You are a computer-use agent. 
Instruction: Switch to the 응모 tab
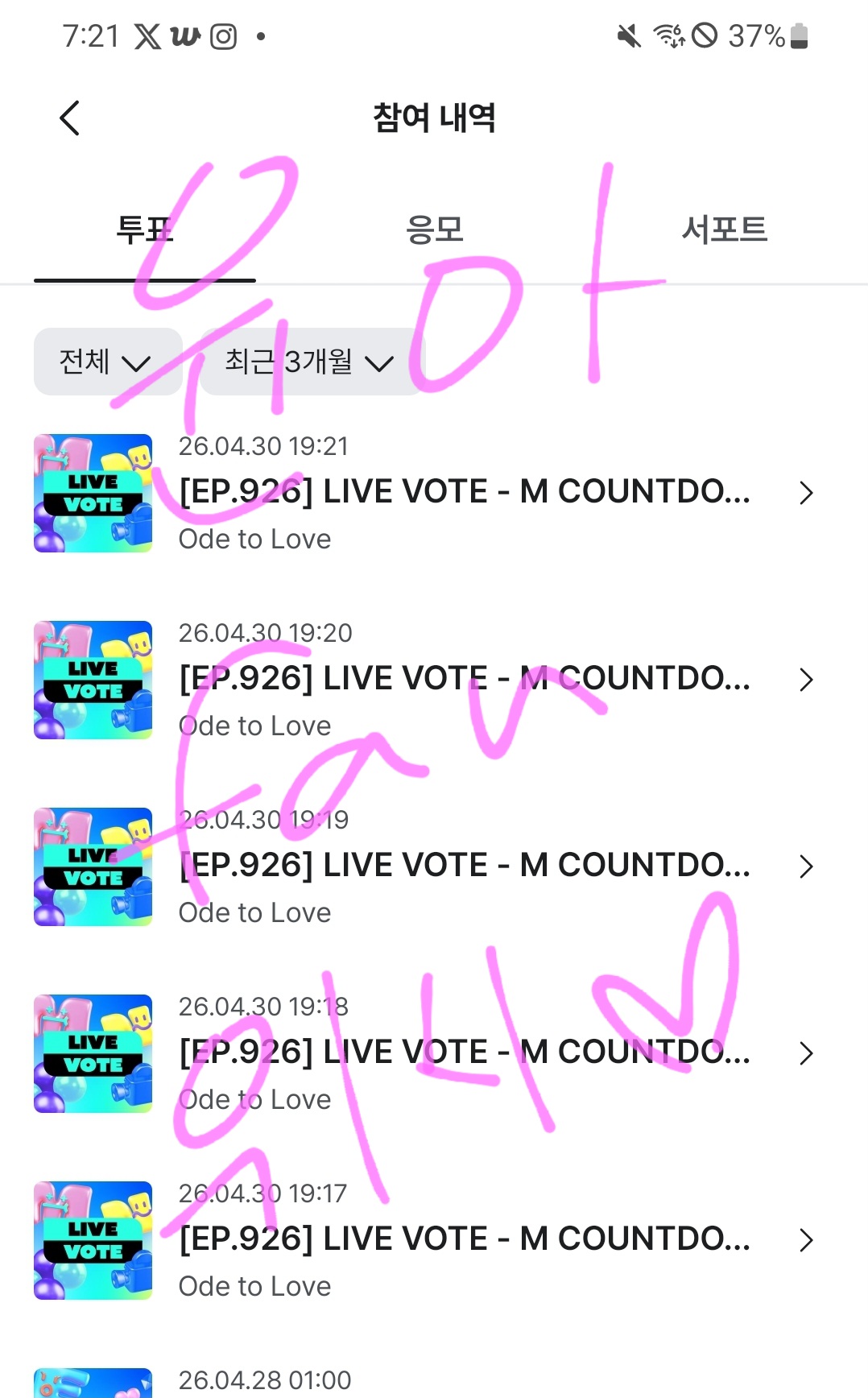click(x=434, y=230)
